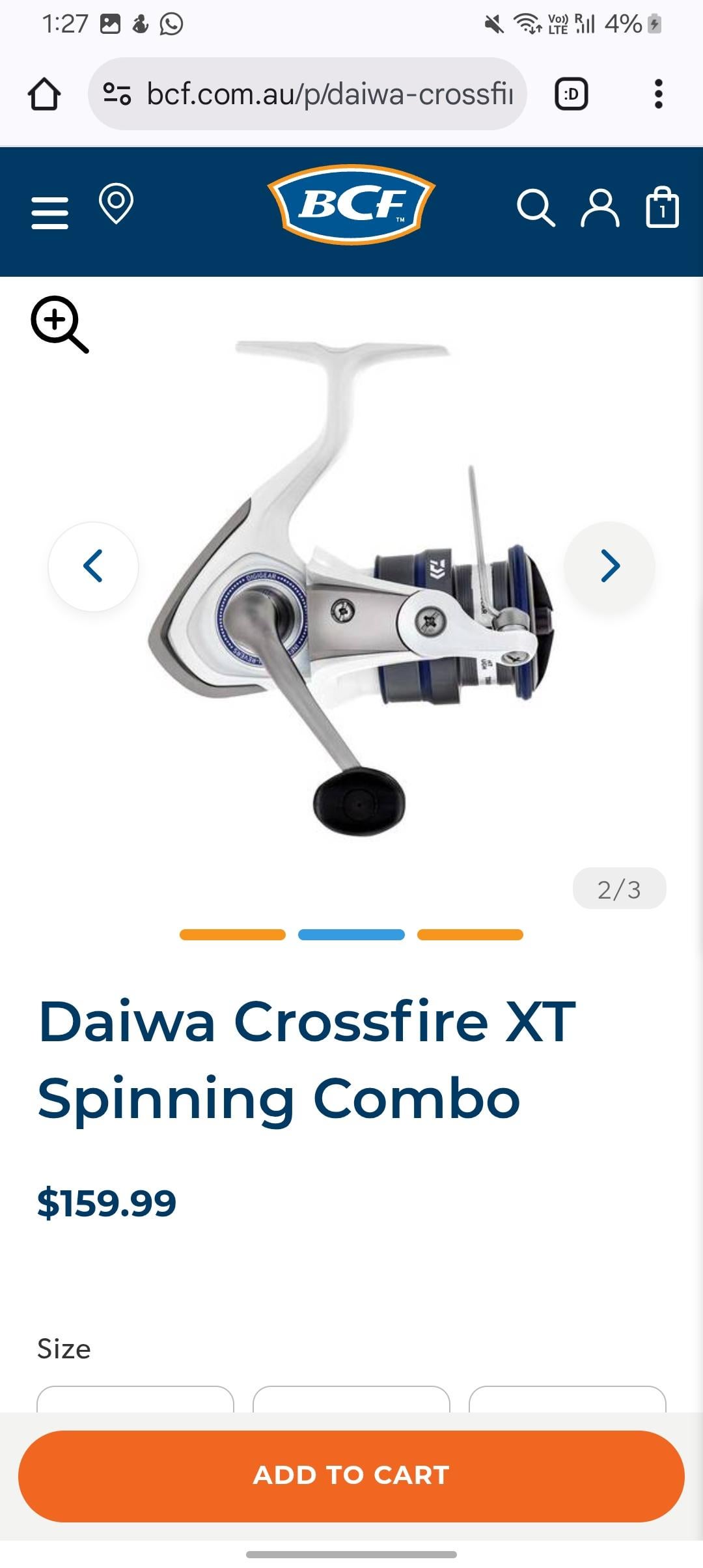Open browser overflow menu
The width and height of the screenshot is (703, 1568).
click(x=658, y=94)
